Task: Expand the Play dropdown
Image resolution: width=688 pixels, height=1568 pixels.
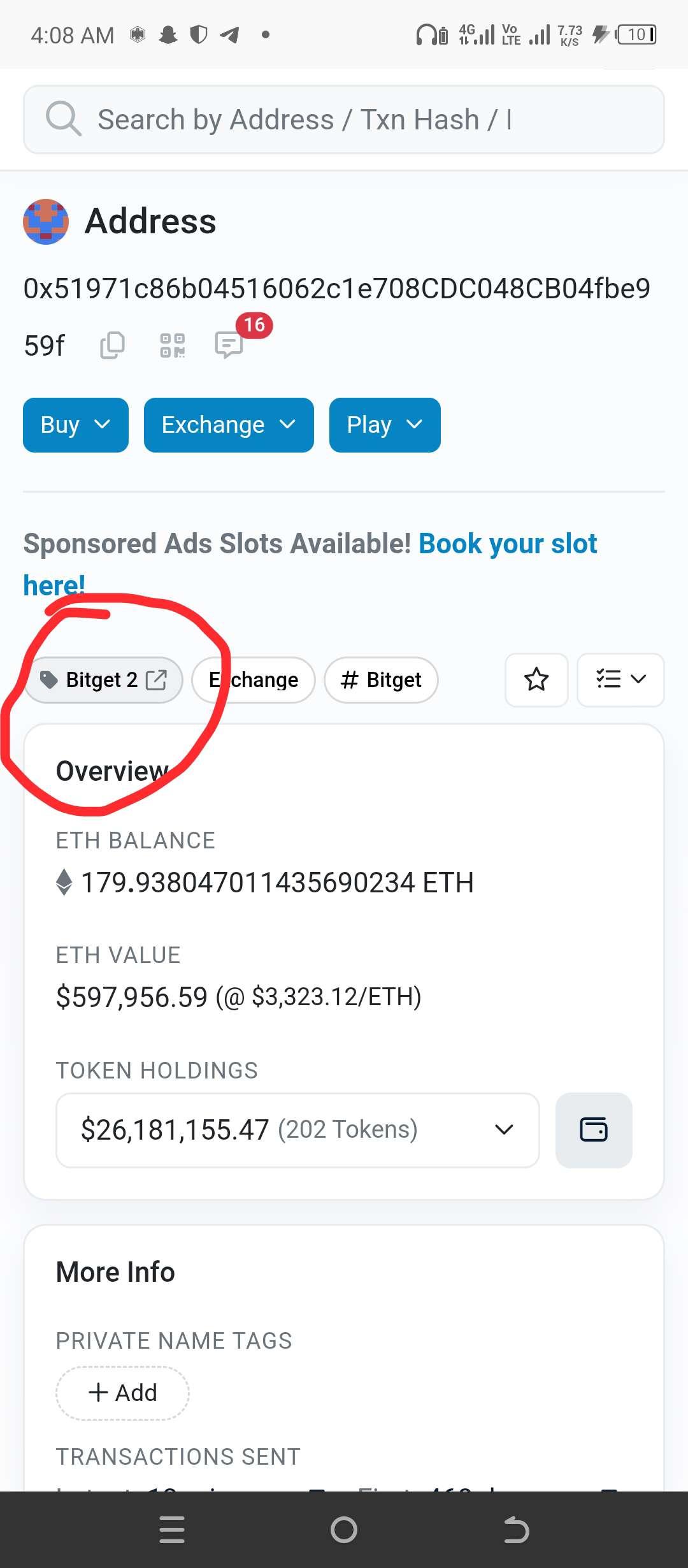Action: (385, 425)
